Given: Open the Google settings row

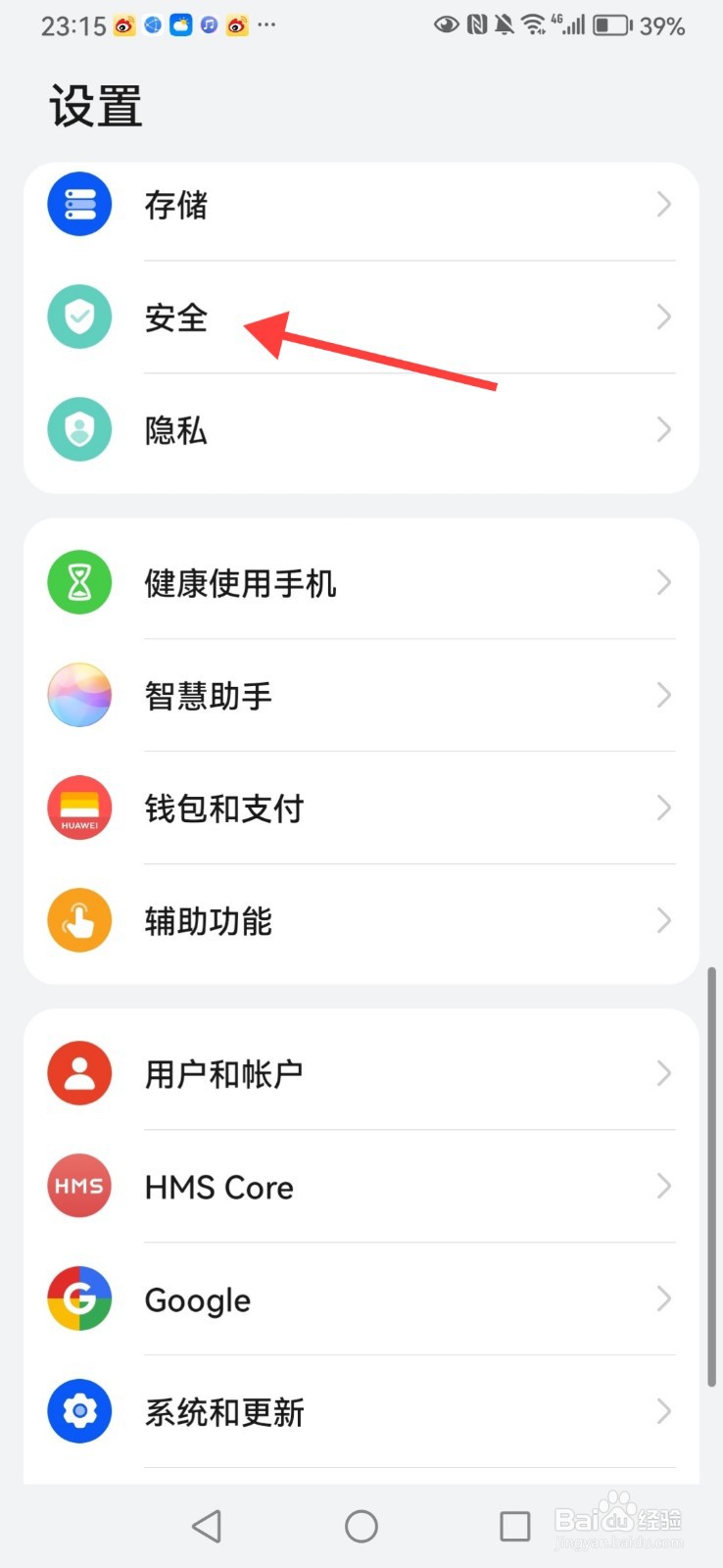Looking at the screenshot, I should tap(361, 1299).
